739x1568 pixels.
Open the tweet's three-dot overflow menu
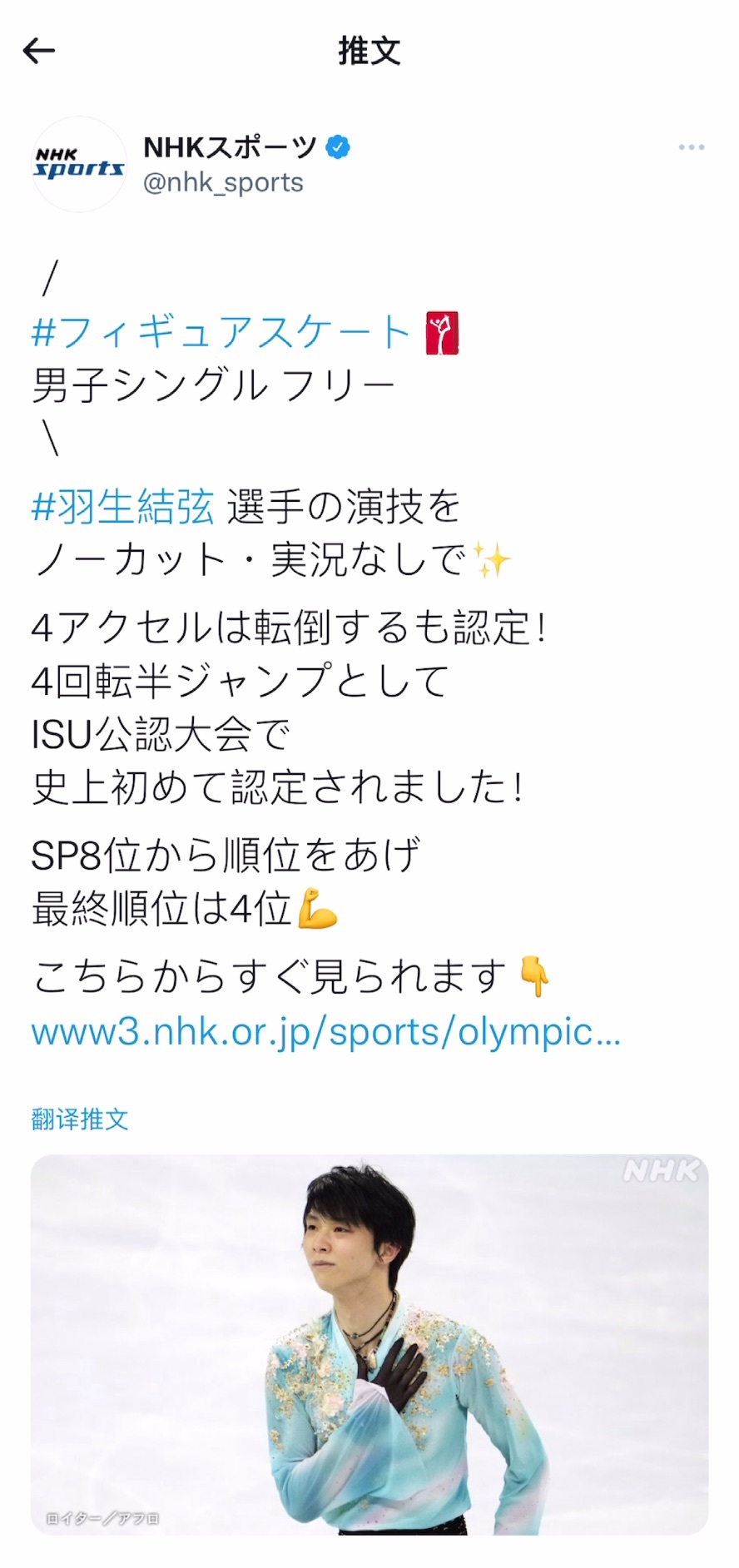[691, 147]
